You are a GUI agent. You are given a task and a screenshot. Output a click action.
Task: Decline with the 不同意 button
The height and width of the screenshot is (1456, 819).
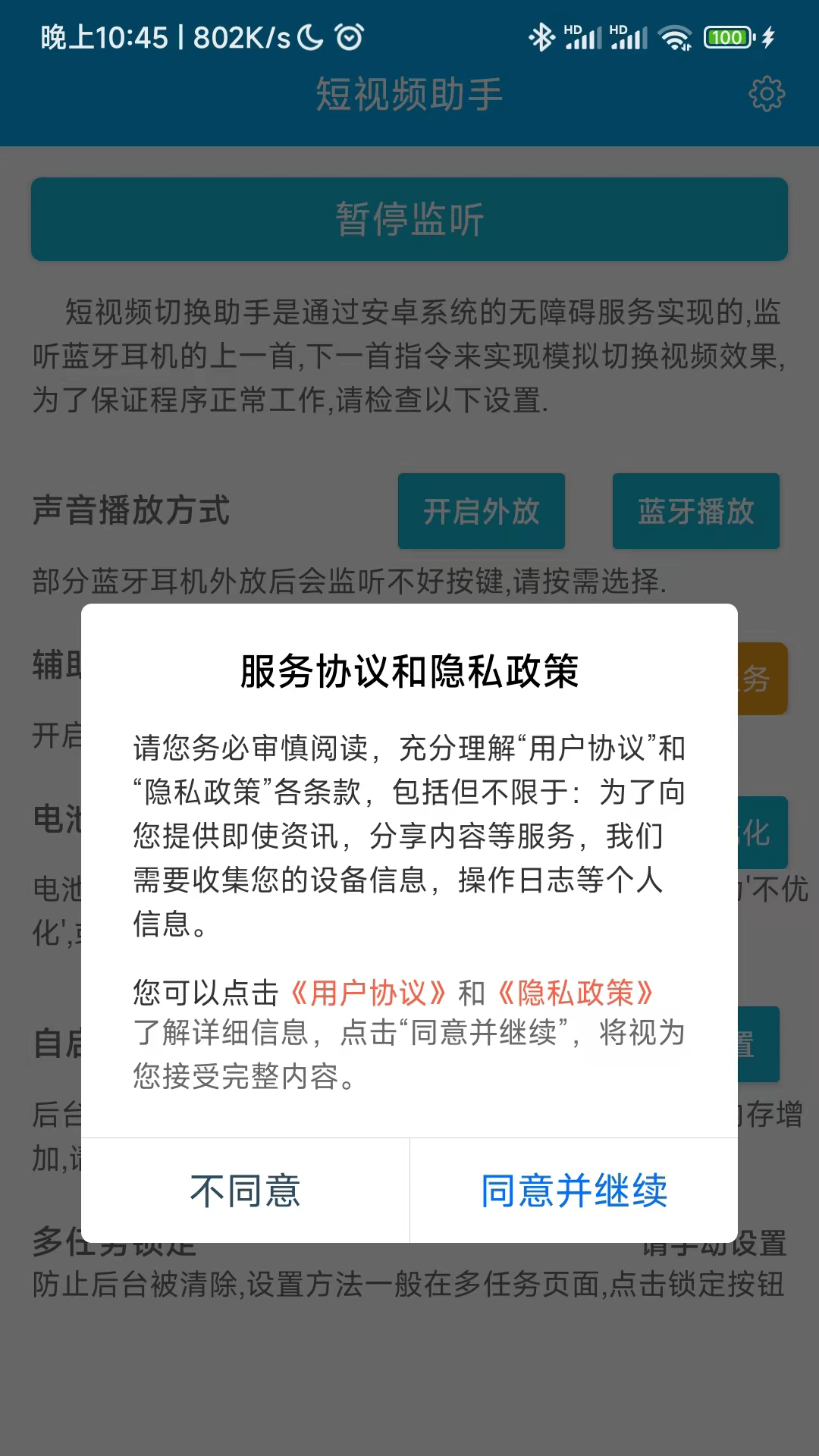(x=245, y=1191)
